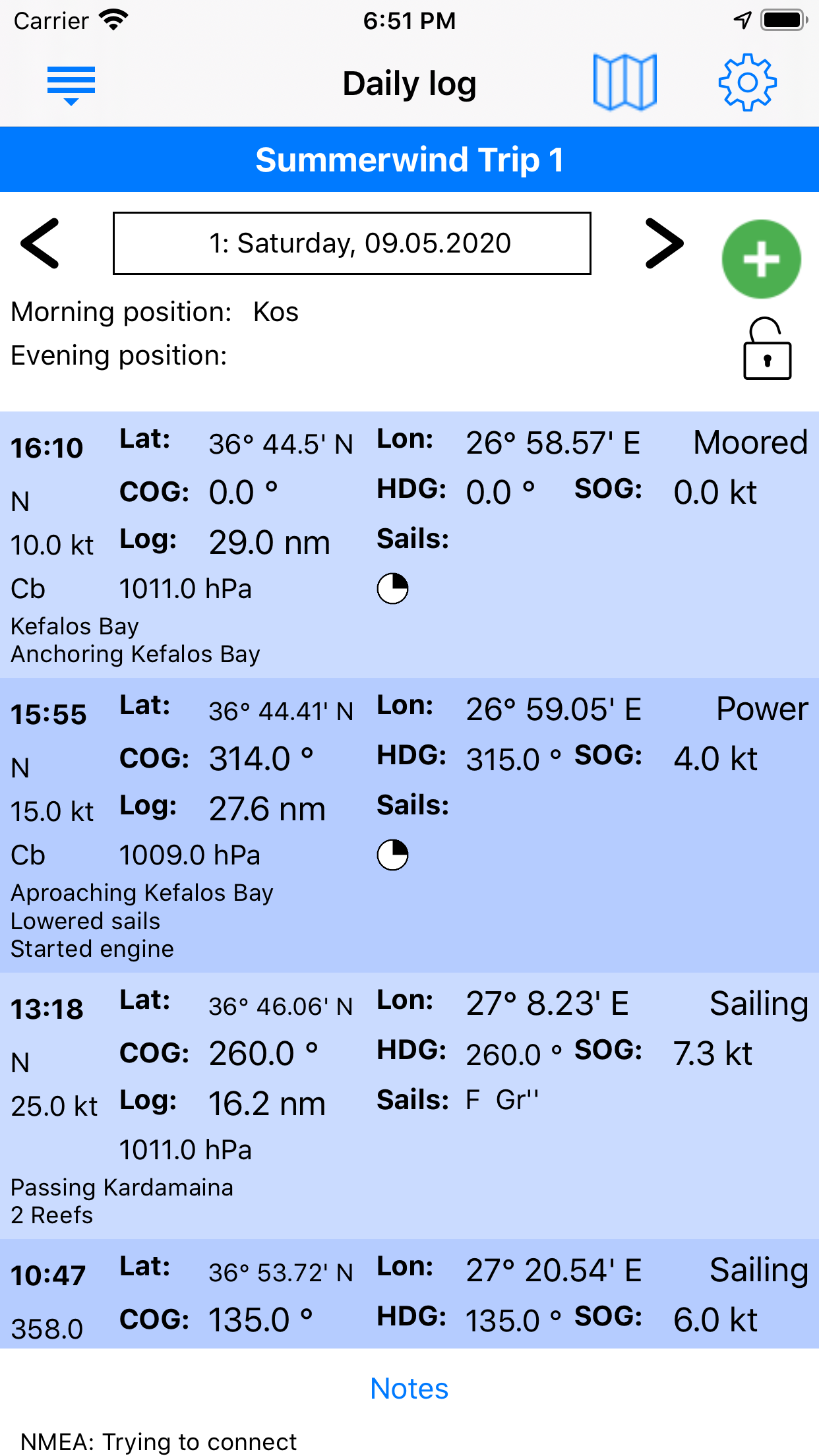Image resolution: width=819 pixels, height=1456 pixels.
Task: Open the 16:10 Moored log entry
Action: (x=409, y=545)
